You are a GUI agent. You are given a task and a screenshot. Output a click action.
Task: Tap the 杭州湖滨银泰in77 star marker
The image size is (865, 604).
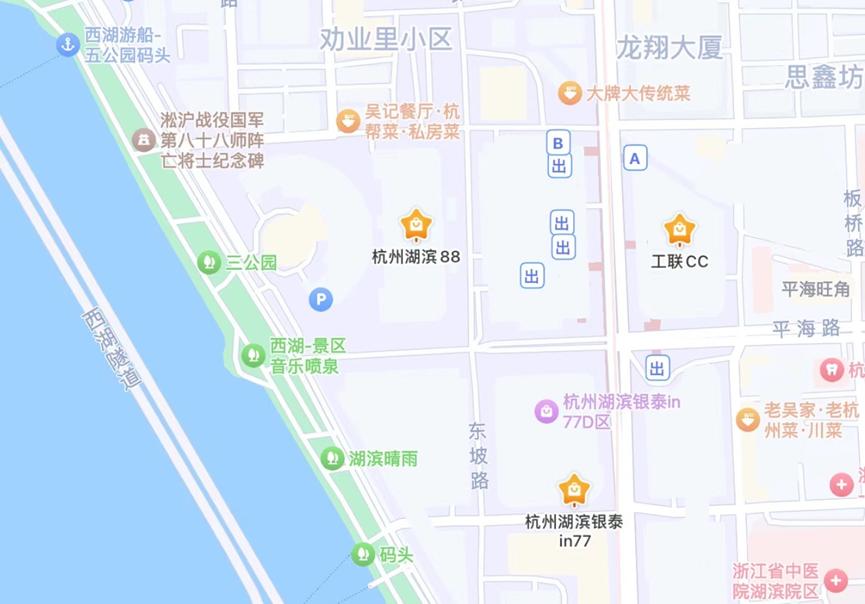[574, 490]
